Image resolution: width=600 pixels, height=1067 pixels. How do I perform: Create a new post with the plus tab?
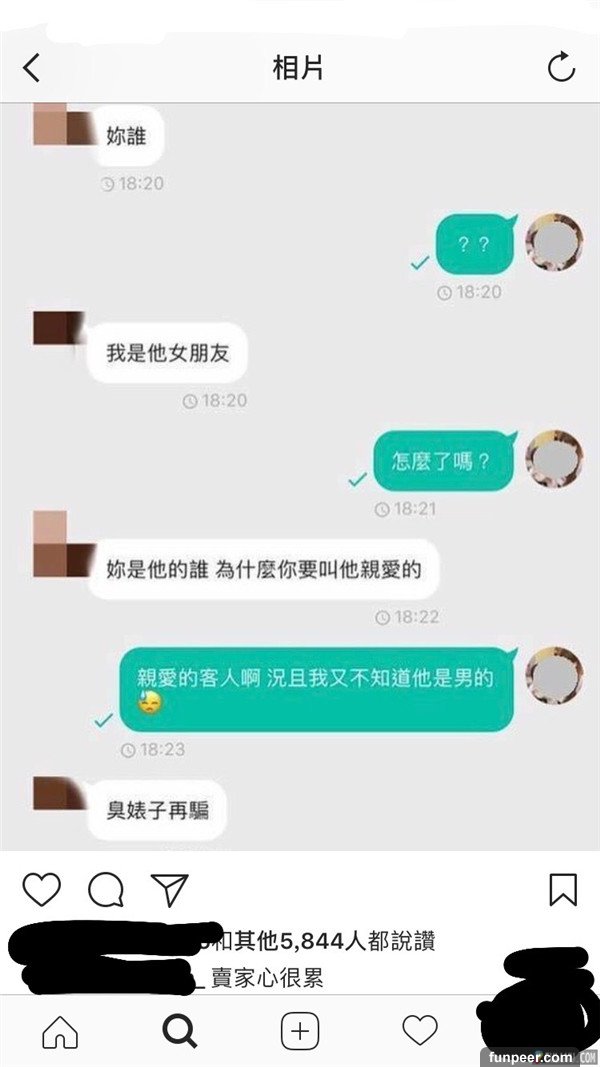[300, 1031]
